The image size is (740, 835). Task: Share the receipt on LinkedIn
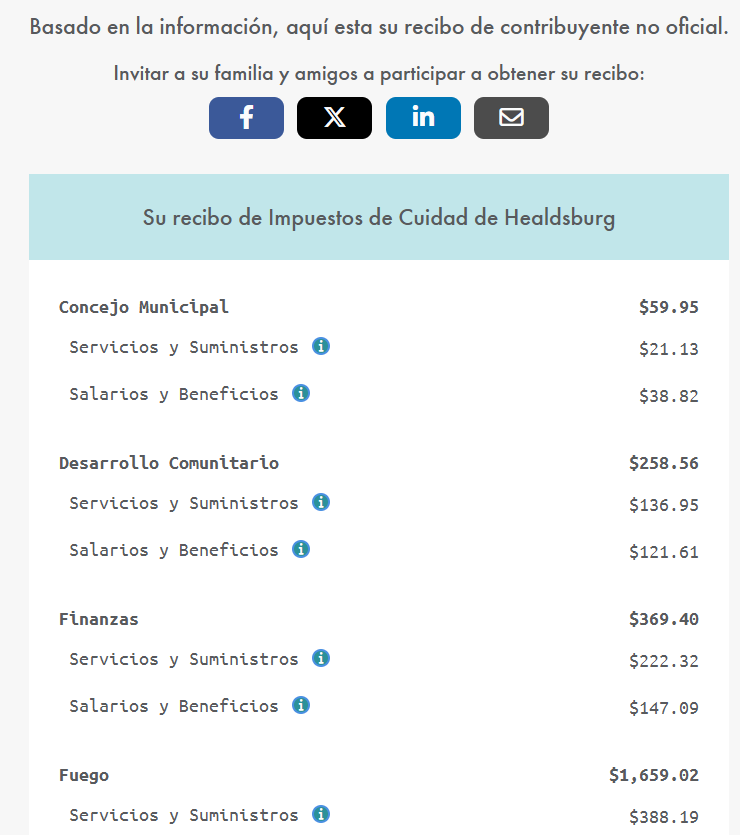pos(423,118)
